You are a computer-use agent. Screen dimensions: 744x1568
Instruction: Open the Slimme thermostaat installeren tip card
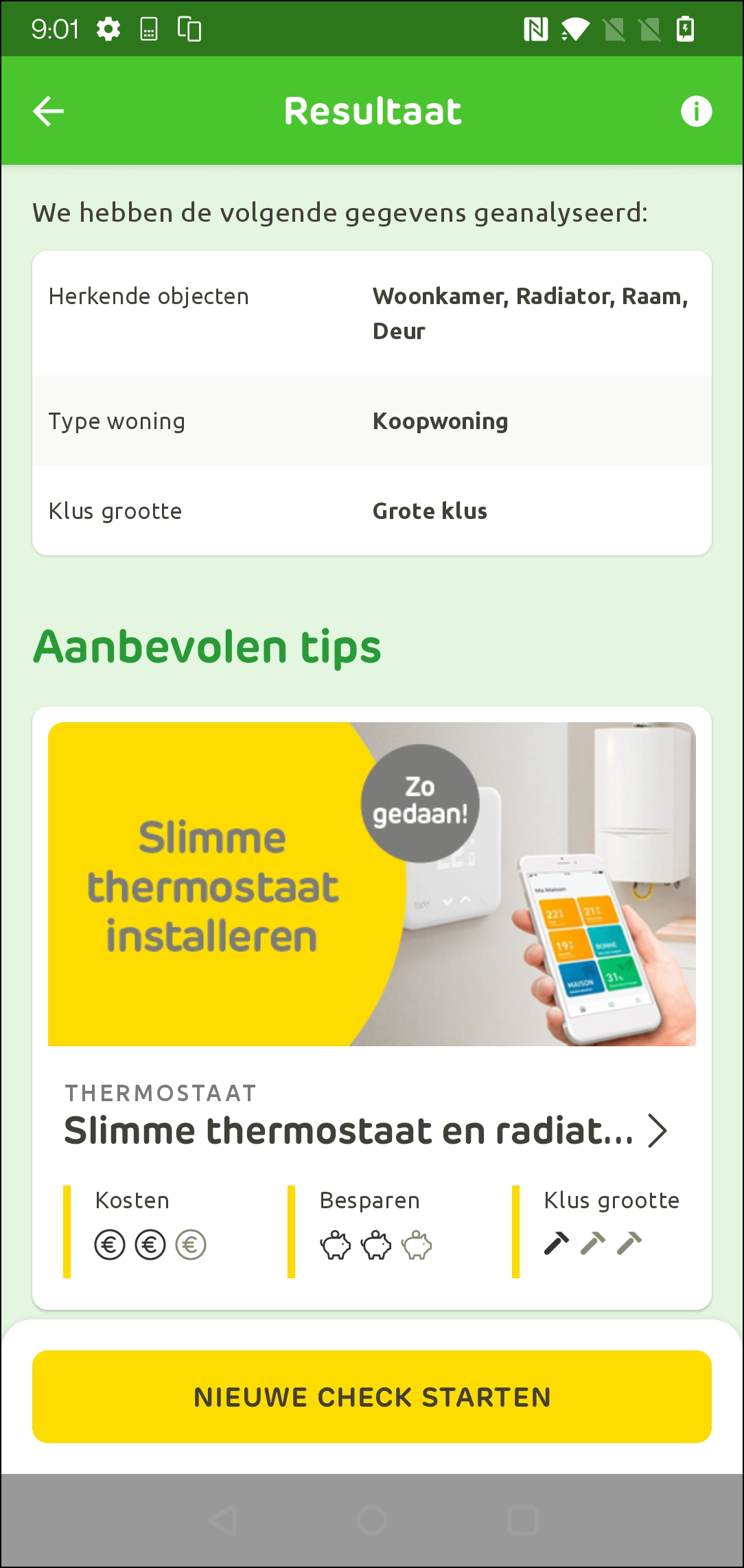pos(371,884)
